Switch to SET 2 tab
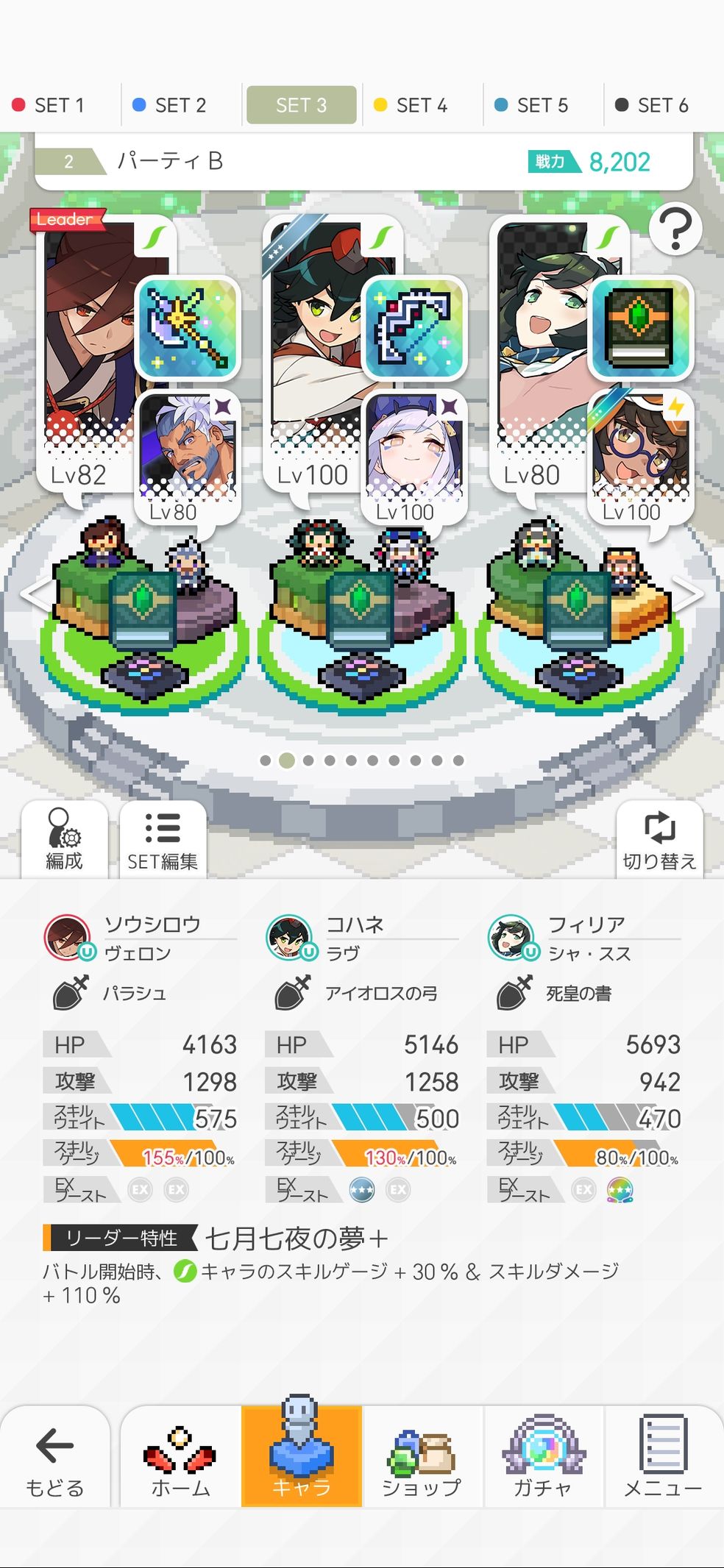 point(171,105)
